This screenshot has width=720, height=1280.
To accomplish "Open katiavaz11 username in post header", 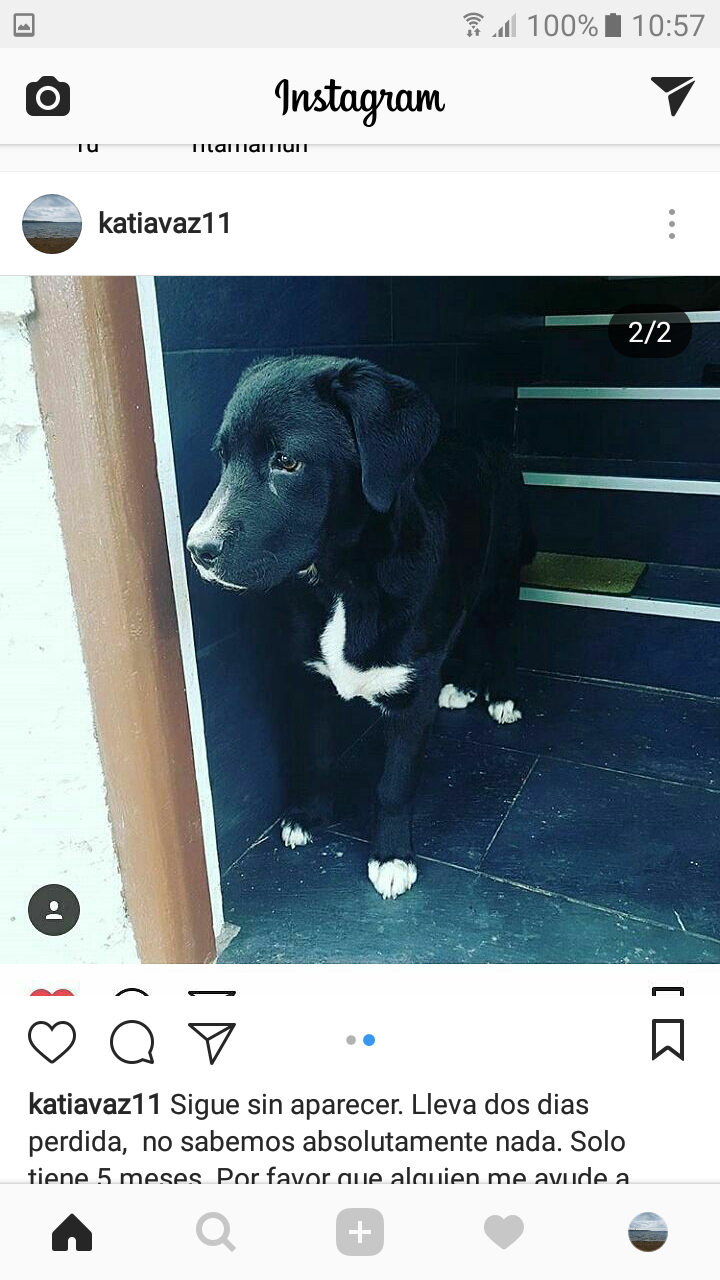I will click(164, 224).
